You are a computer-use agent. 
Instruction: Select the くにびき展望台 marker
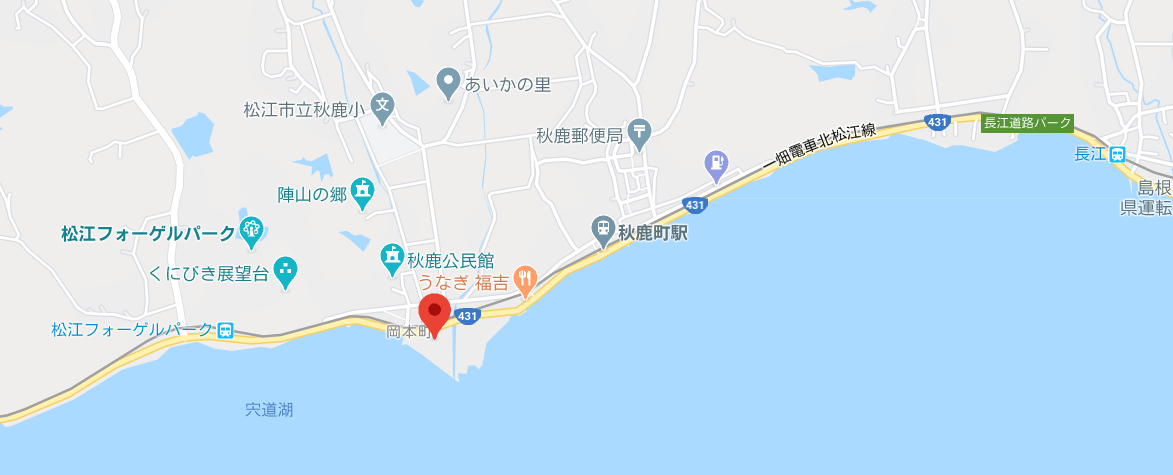285,271
